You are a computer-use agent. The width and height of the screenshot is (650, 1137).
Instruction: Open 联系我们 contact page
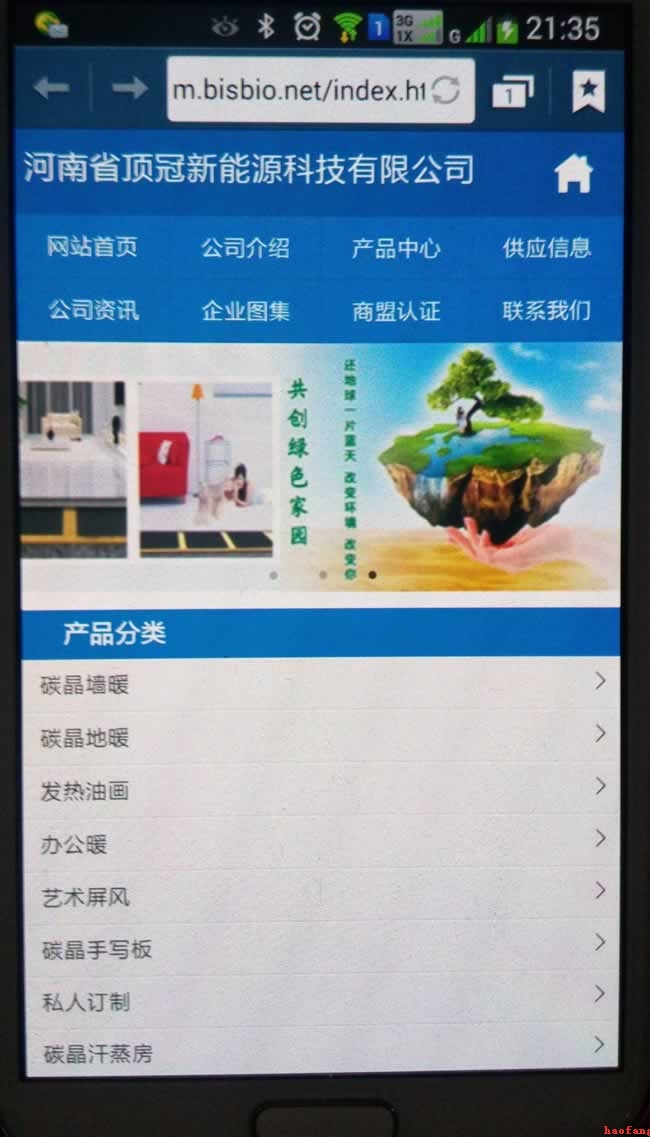546,310
